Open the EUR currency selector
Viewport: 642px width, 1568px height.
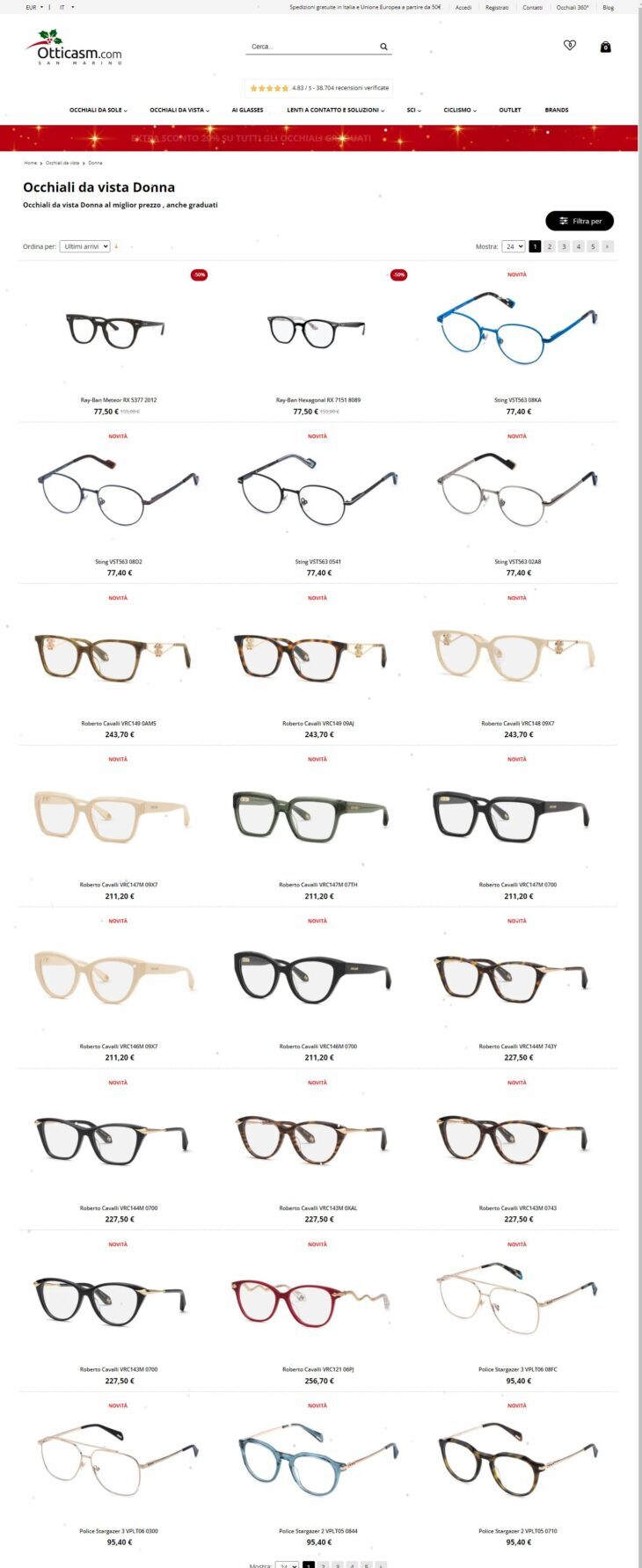[33, 7]
